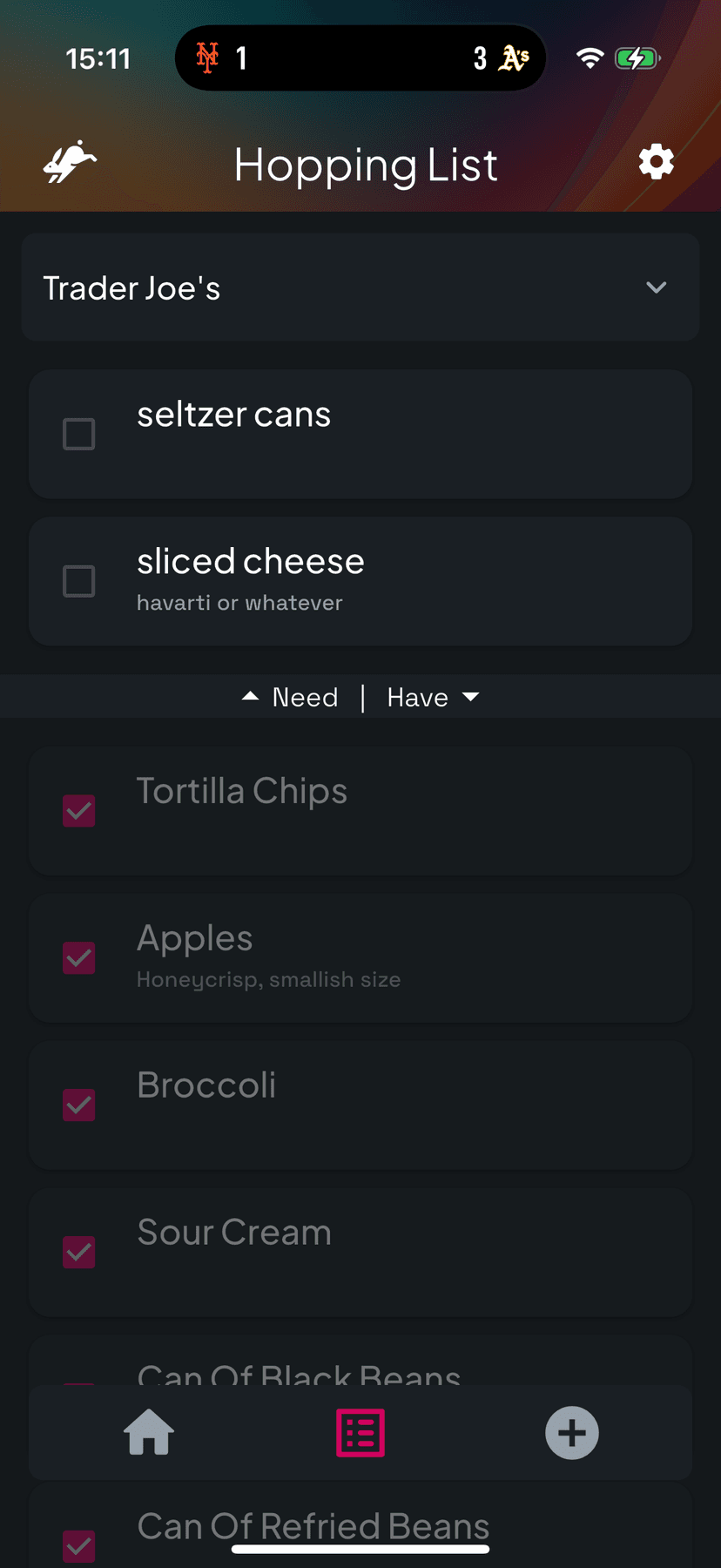Switch to the Have section label

pyautogui.click(x=417, y=697)
